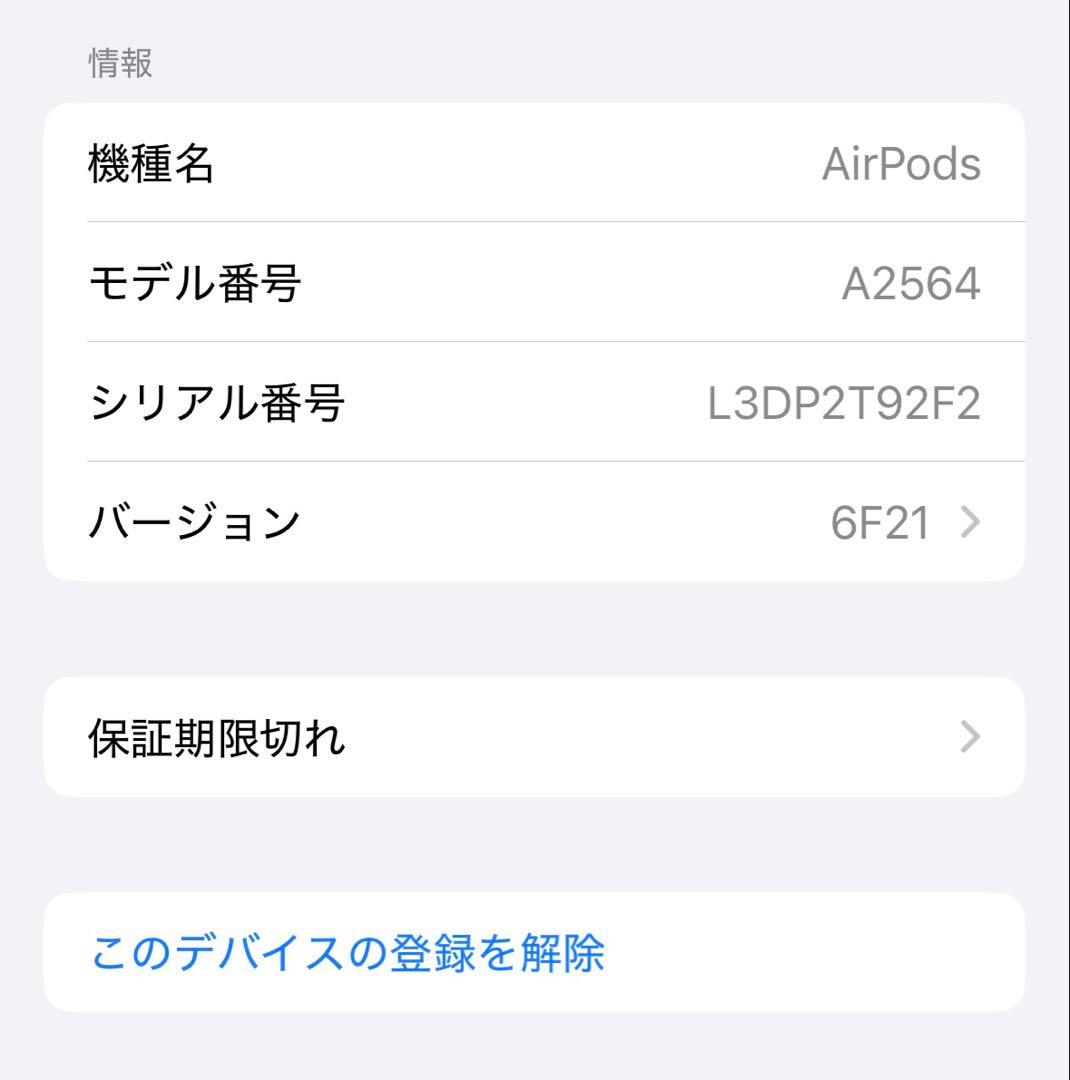
Task: Click the モデル番号 row label
Action: tap(193, 281)
